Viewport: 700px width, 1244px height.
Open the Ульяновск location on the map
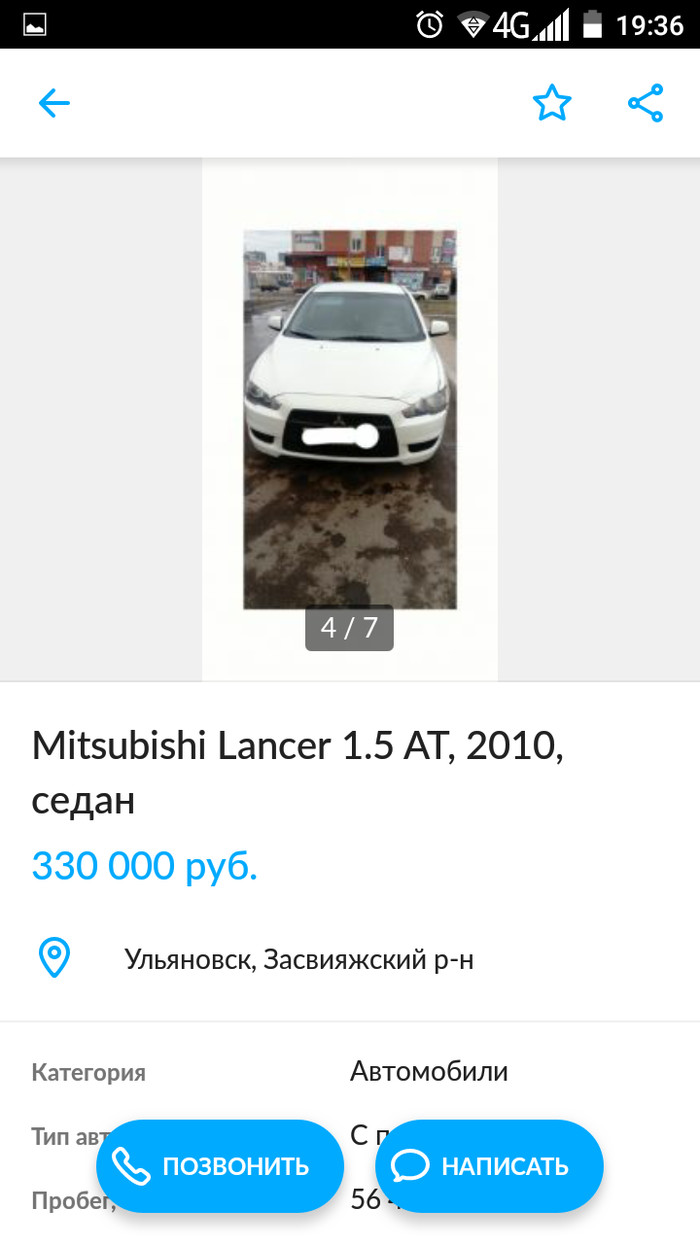[298, 959]
